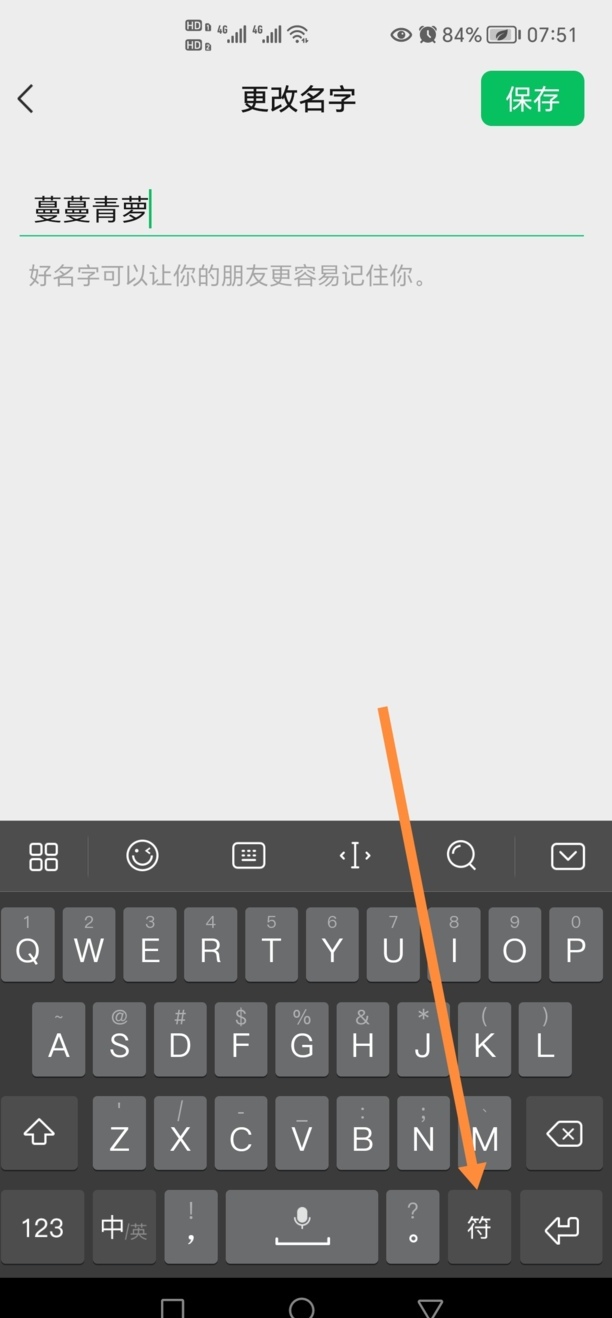
Task: Activate the cursor movement tool
Action: [x=355, y=856]
